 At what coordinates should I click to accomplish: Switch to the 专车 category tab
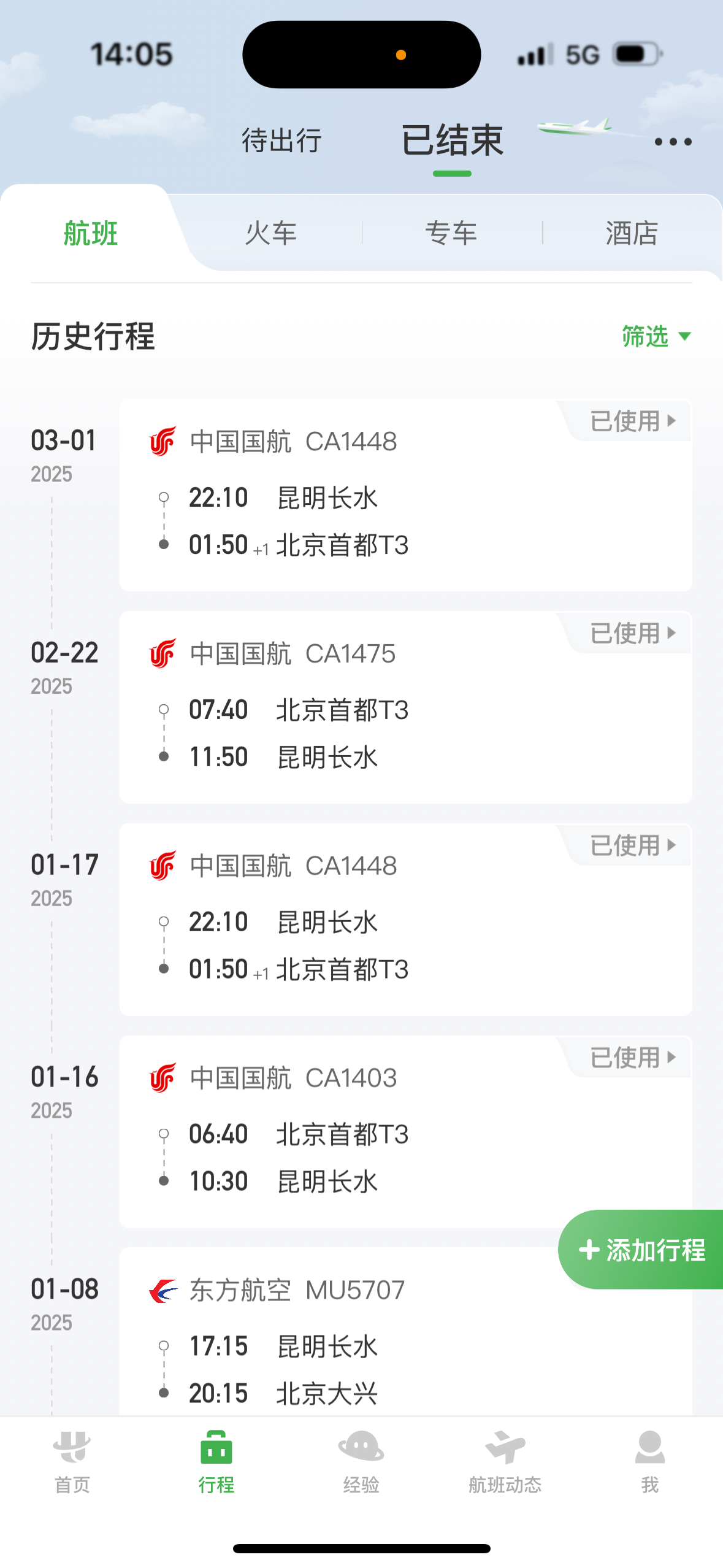click(451, 234)
